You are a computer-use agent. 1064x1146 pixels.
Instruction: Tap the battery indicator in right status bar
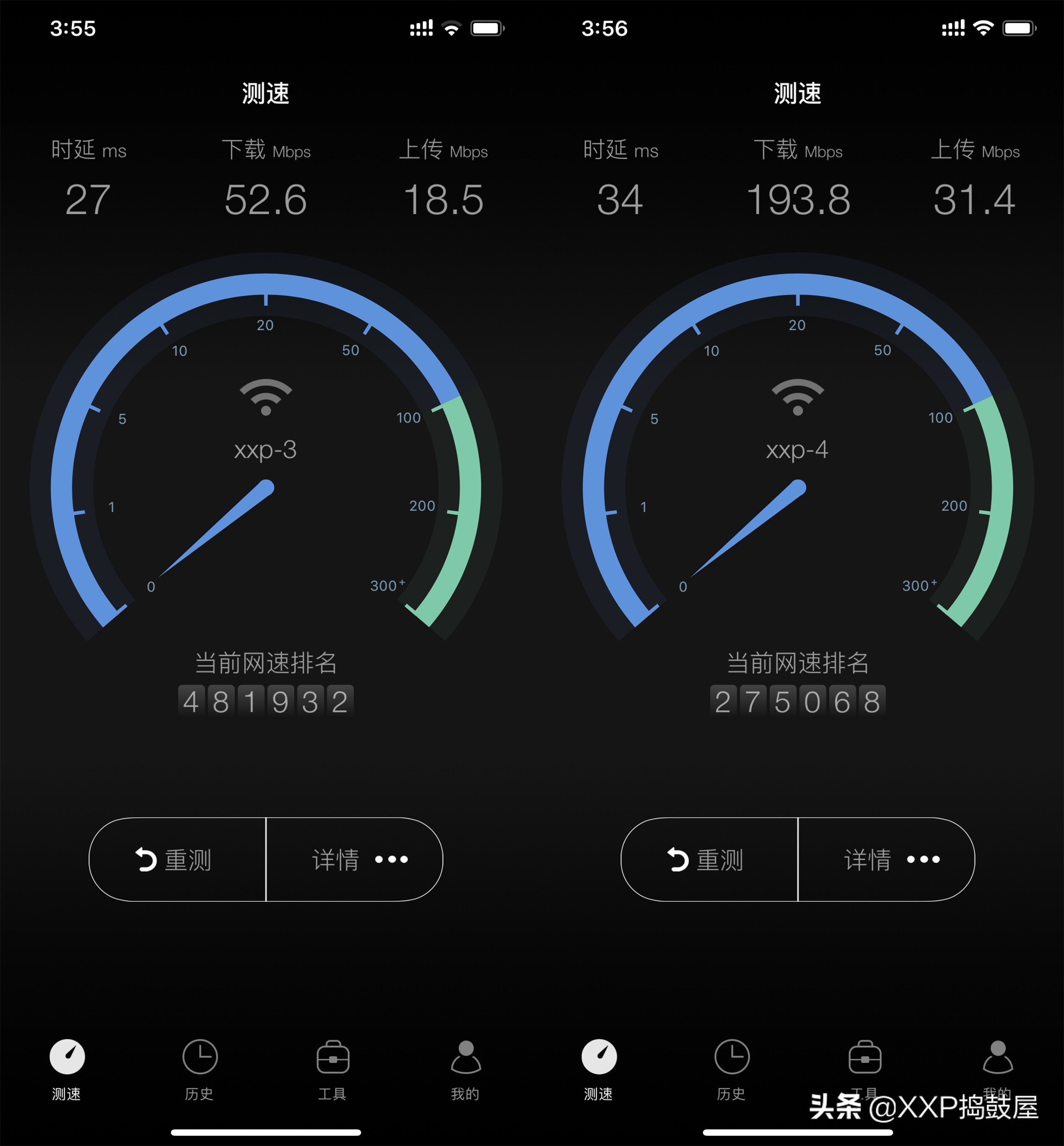(1019, 28)
